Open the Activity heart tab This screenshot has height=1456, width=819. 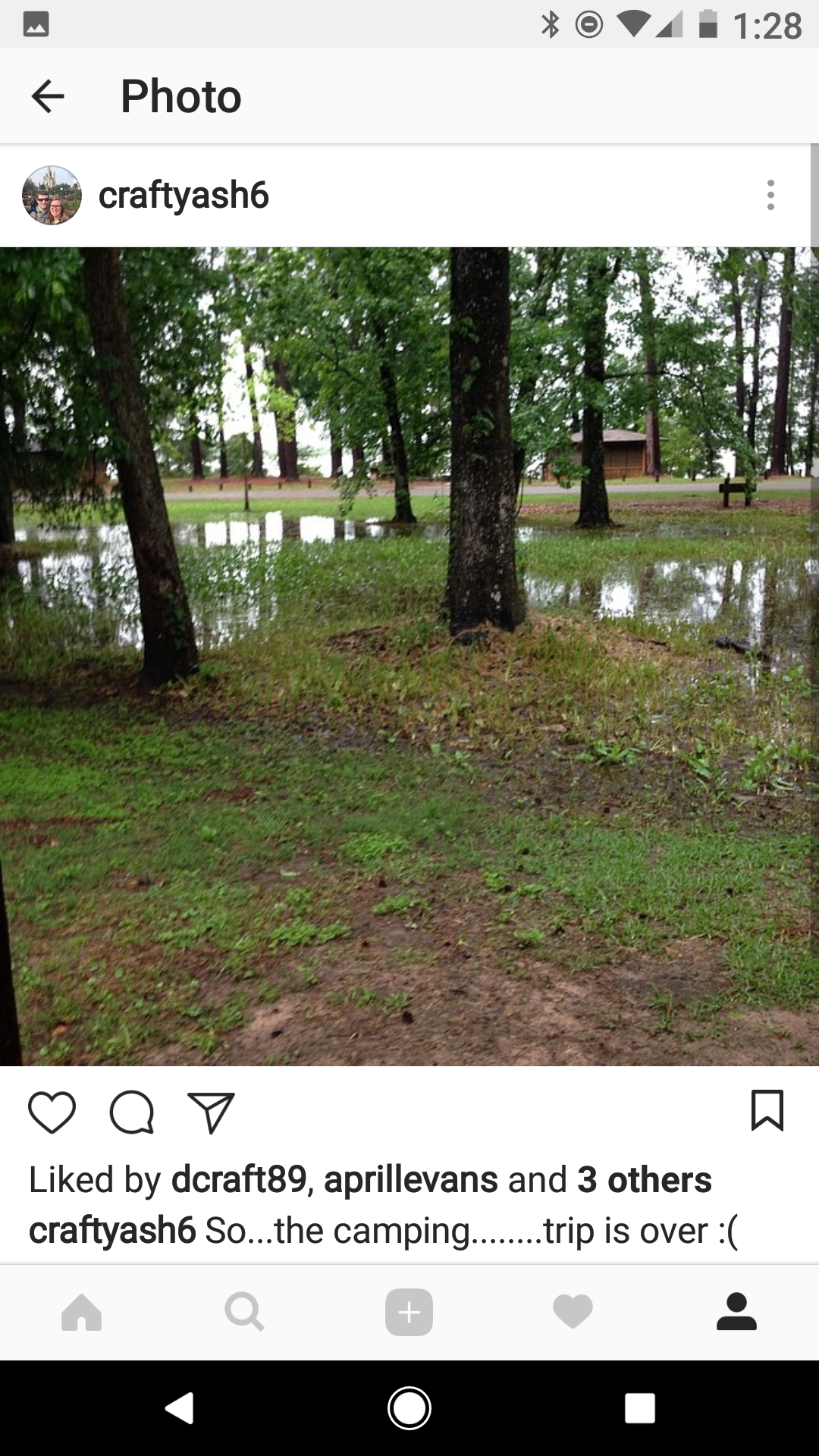tap(573, 1312)
